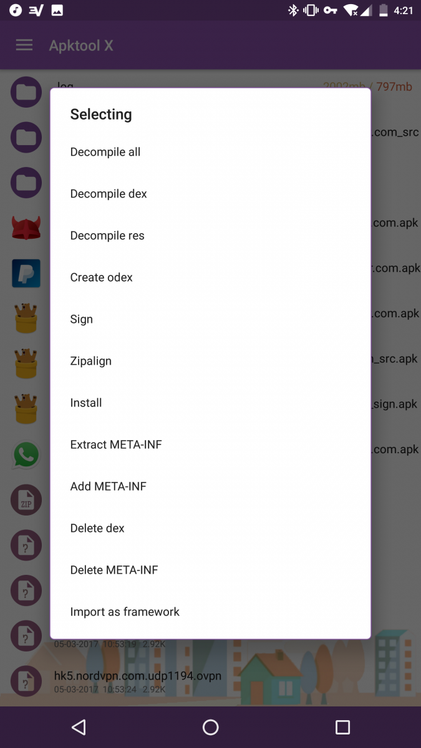
Task: Choose Import as framework
Action: (x=210, y=612)
